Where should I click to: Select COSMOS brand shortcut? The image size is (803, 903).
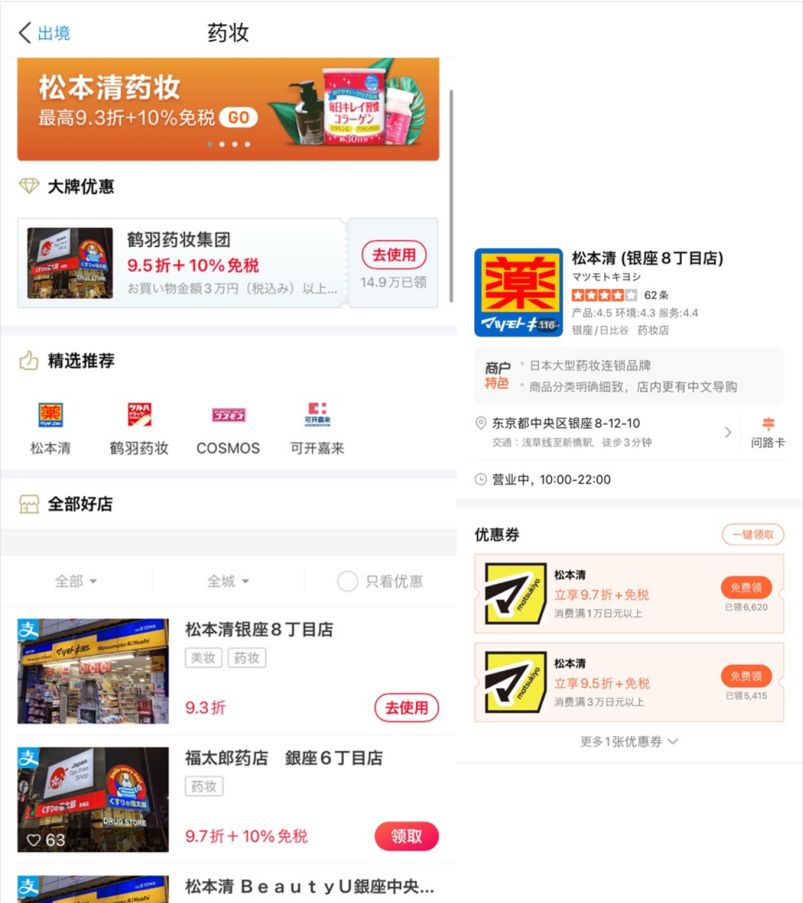coord(228,428)
